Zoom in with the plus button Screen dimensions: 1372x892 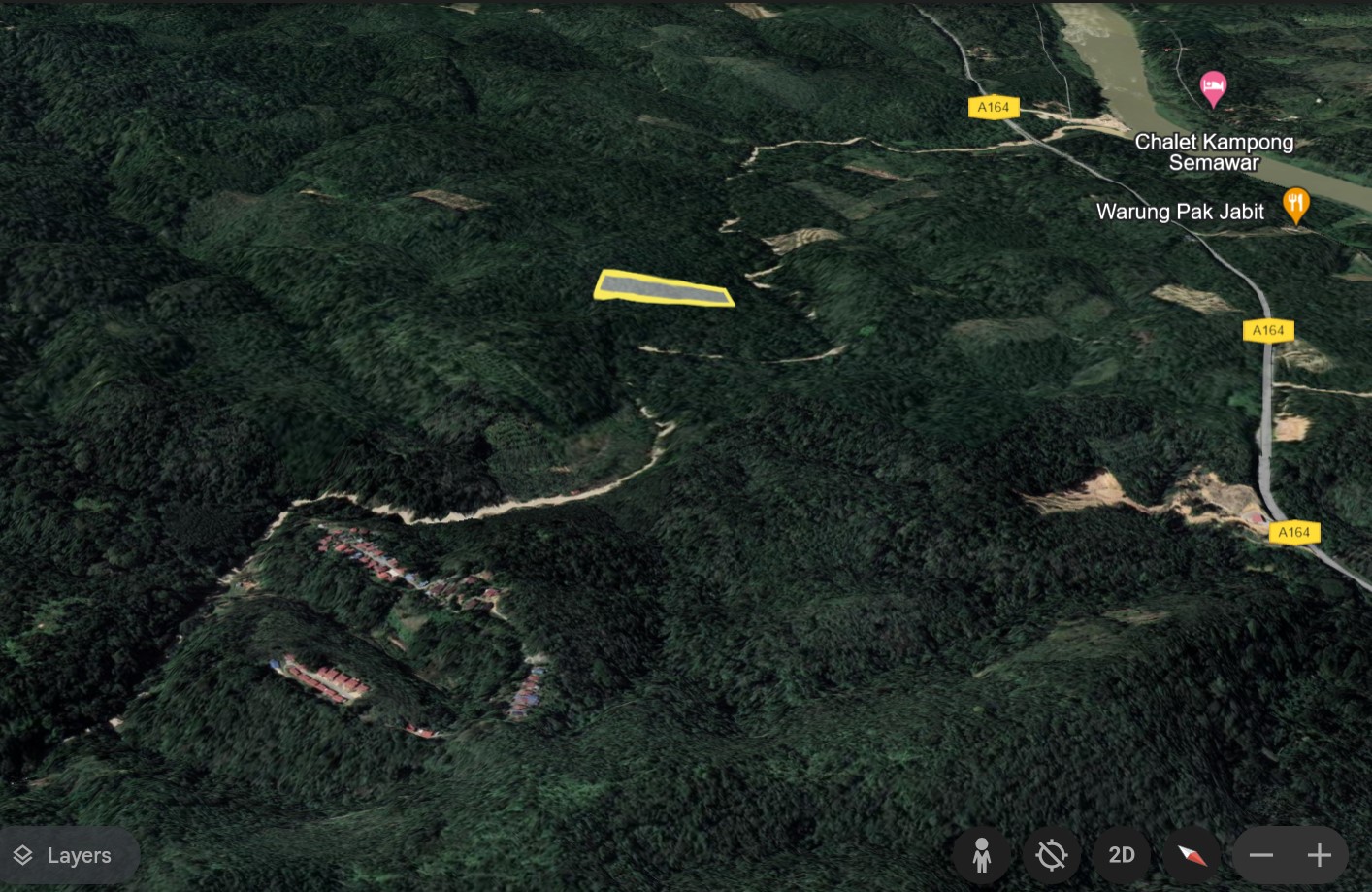click(x=1320, y=855)
